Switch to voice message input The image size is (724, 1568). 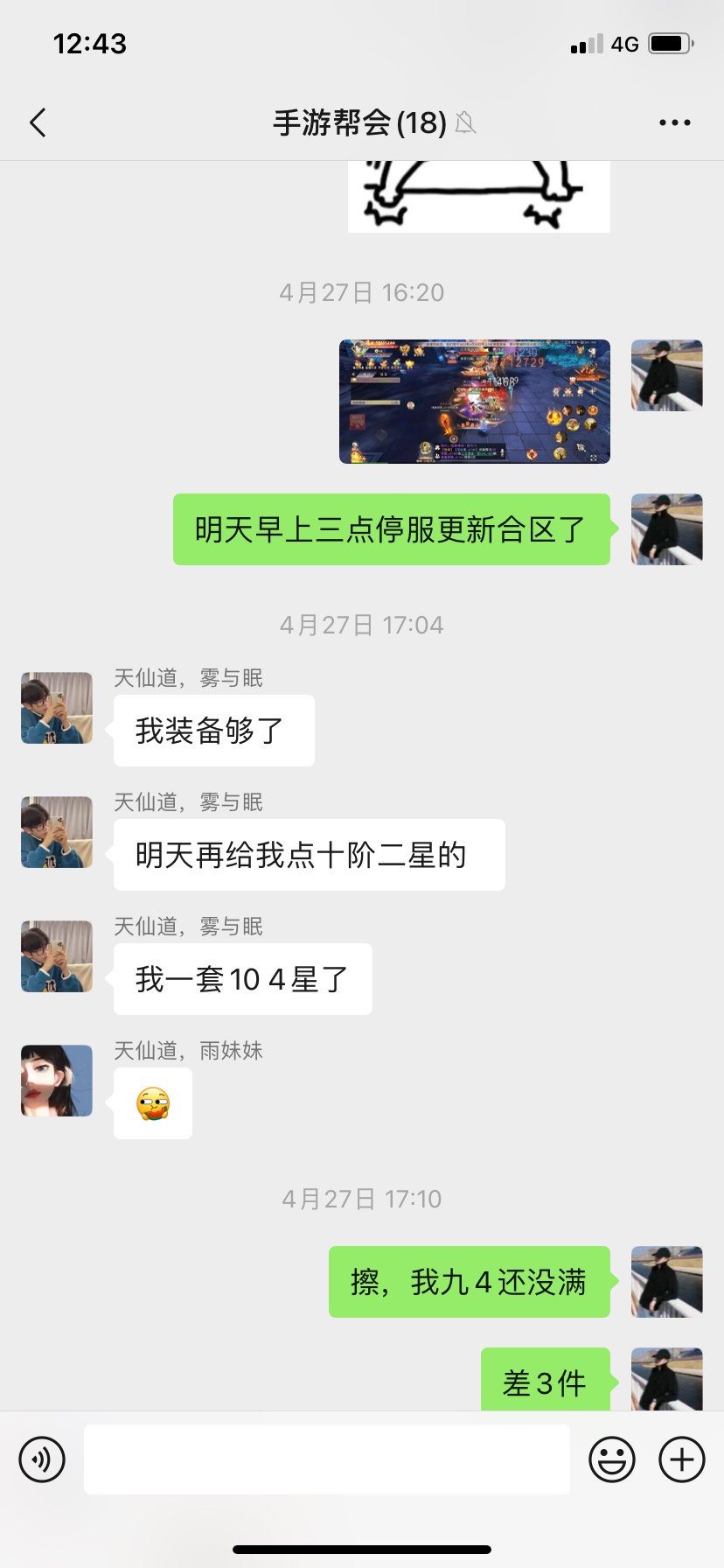point(42,1459)
